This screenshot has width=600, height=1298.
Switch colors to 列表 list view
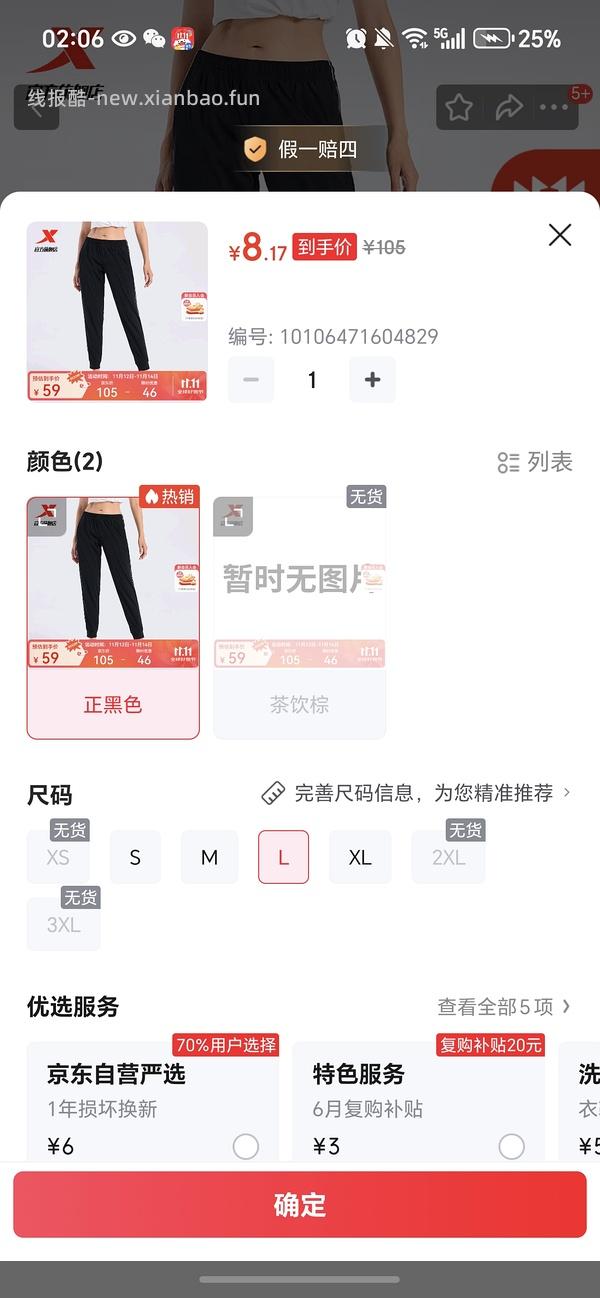click(535, 462)
